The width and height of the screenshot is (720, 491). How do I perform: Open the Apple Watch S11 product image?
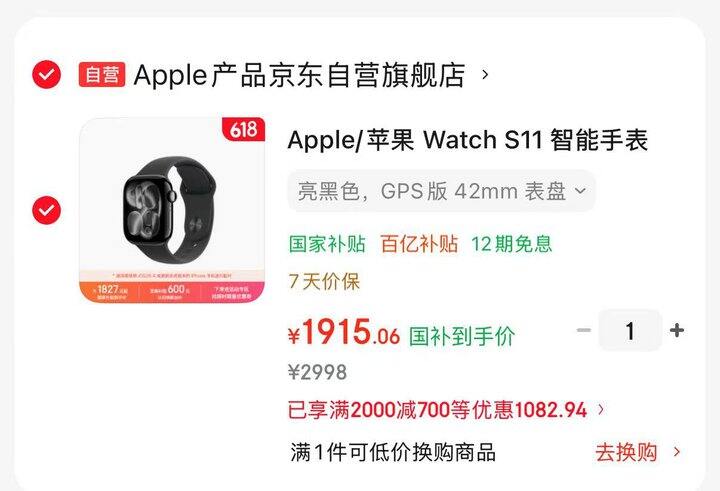(x=172, y=210)
